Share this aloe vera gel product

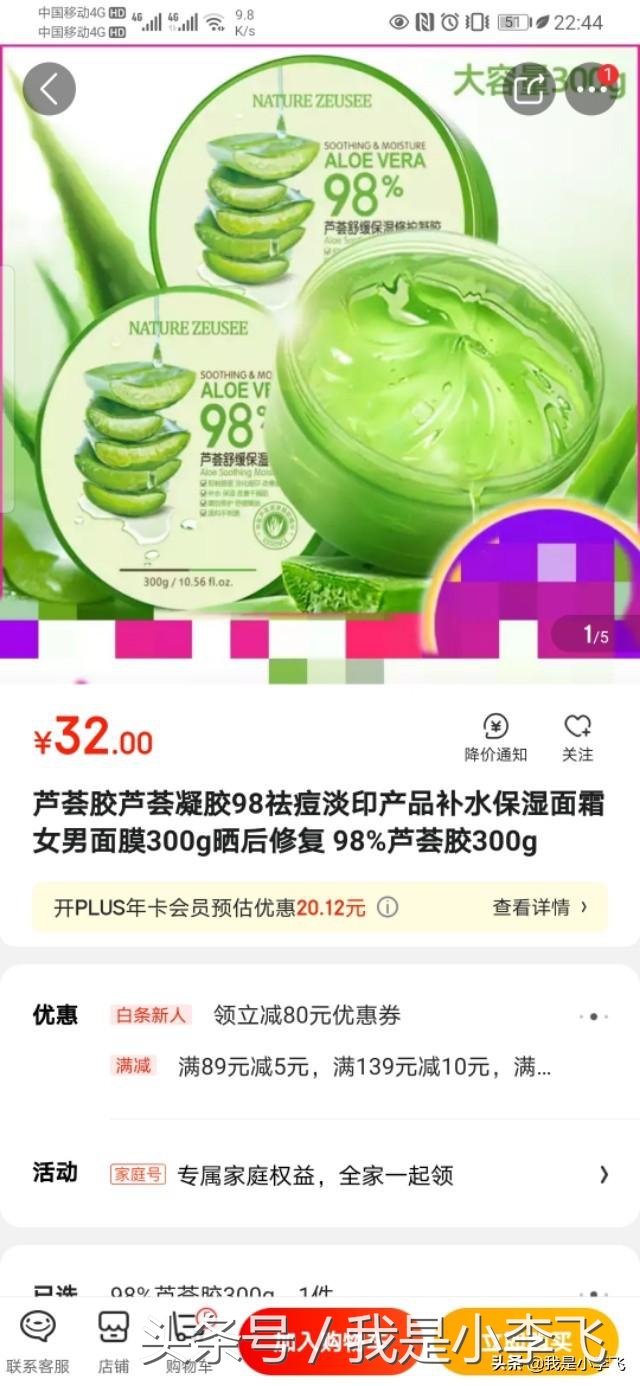528,89
